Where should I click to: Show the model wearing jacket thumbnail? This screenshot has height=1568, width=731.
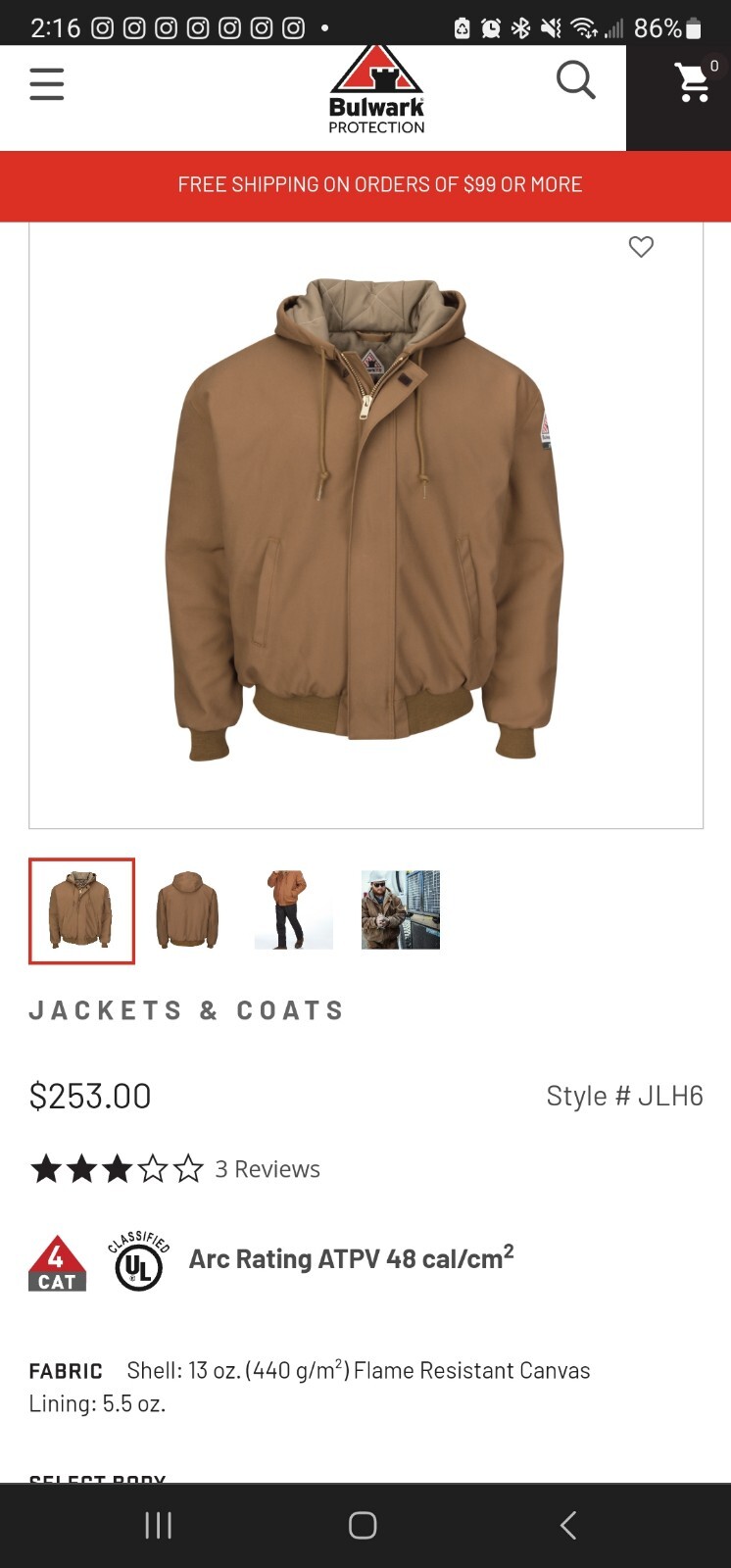pyautogui.click(x=293, y=910)
